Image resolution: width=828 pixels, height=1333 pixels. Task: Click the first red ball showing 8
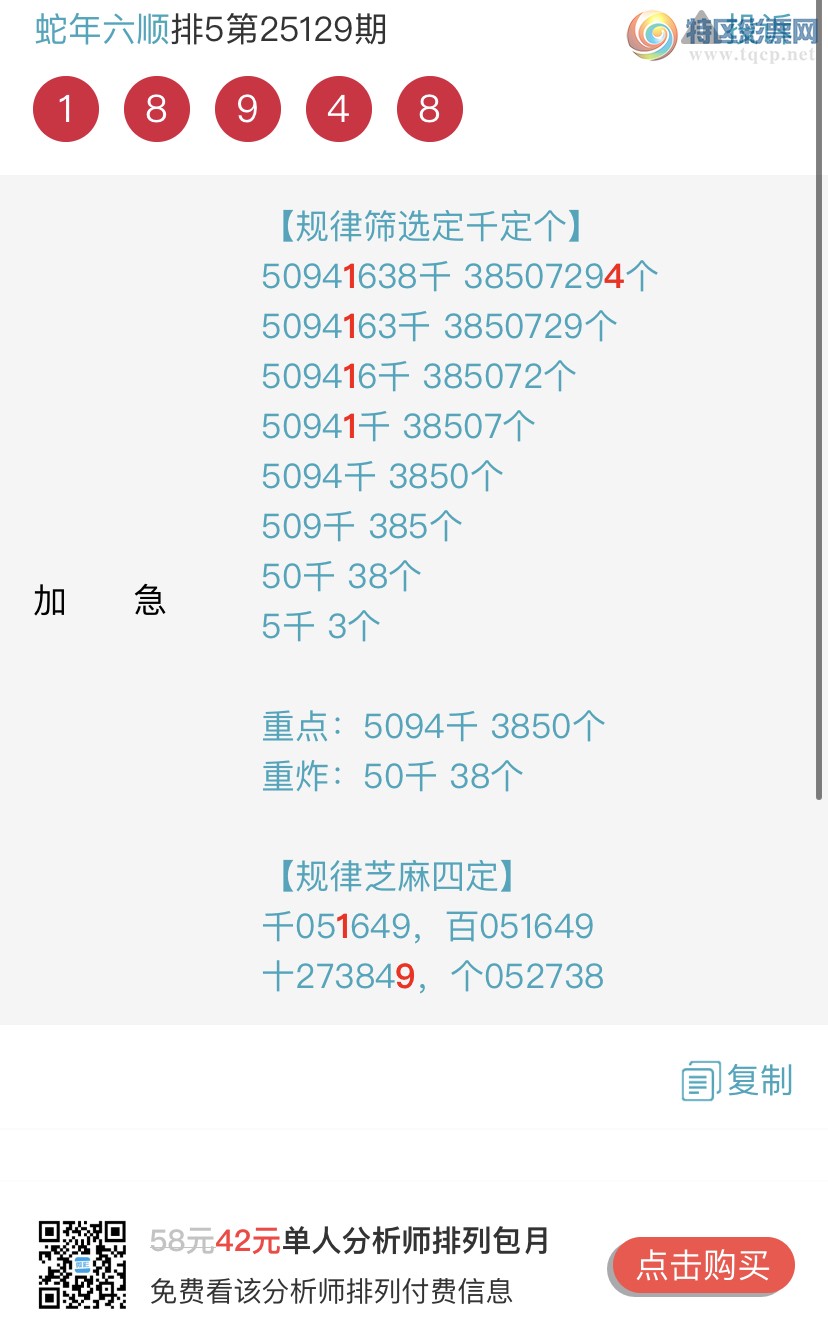[157, 108]
